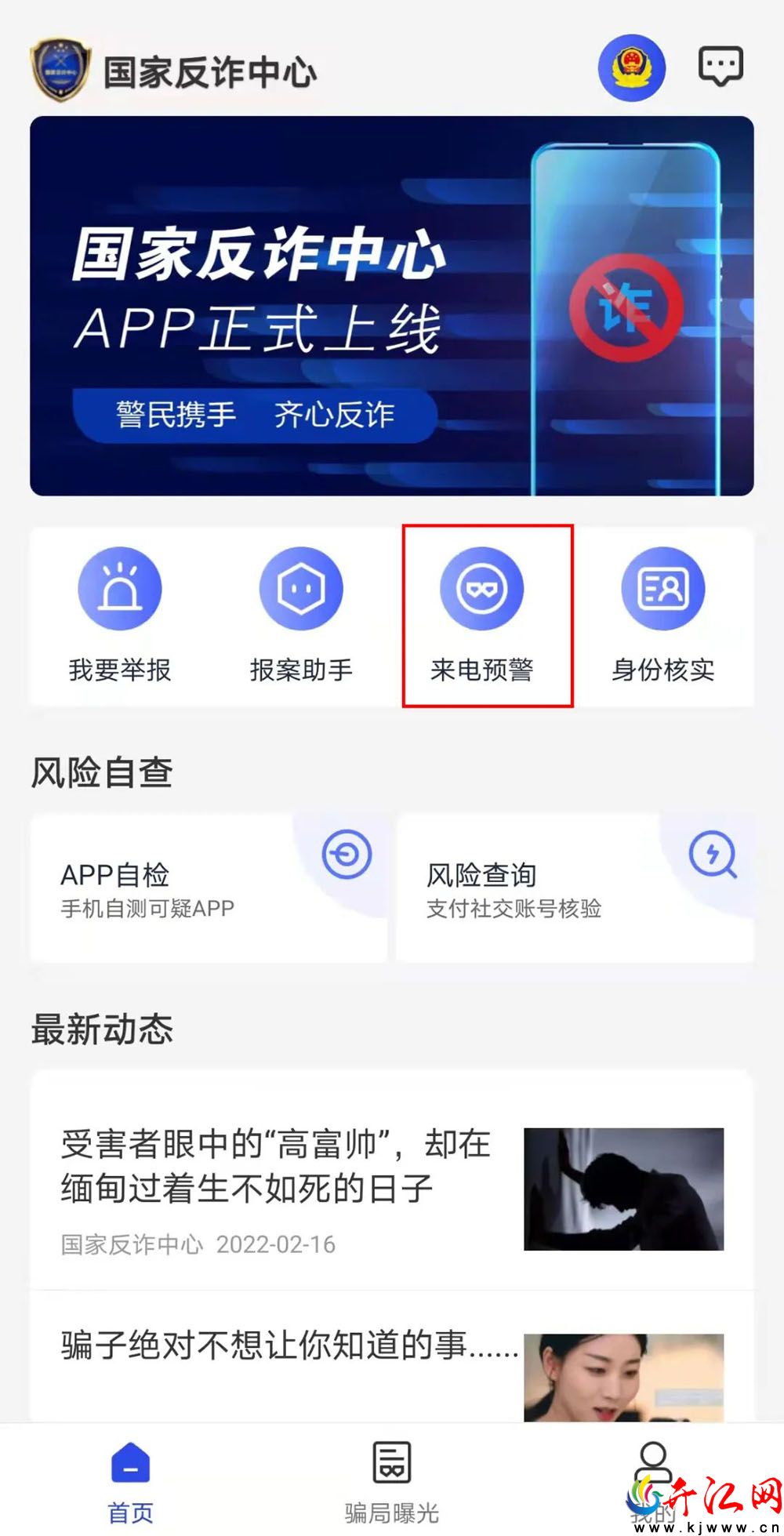Open the message bubble icon
Viewport: 784px width, 1536px height.
(720, 67)
